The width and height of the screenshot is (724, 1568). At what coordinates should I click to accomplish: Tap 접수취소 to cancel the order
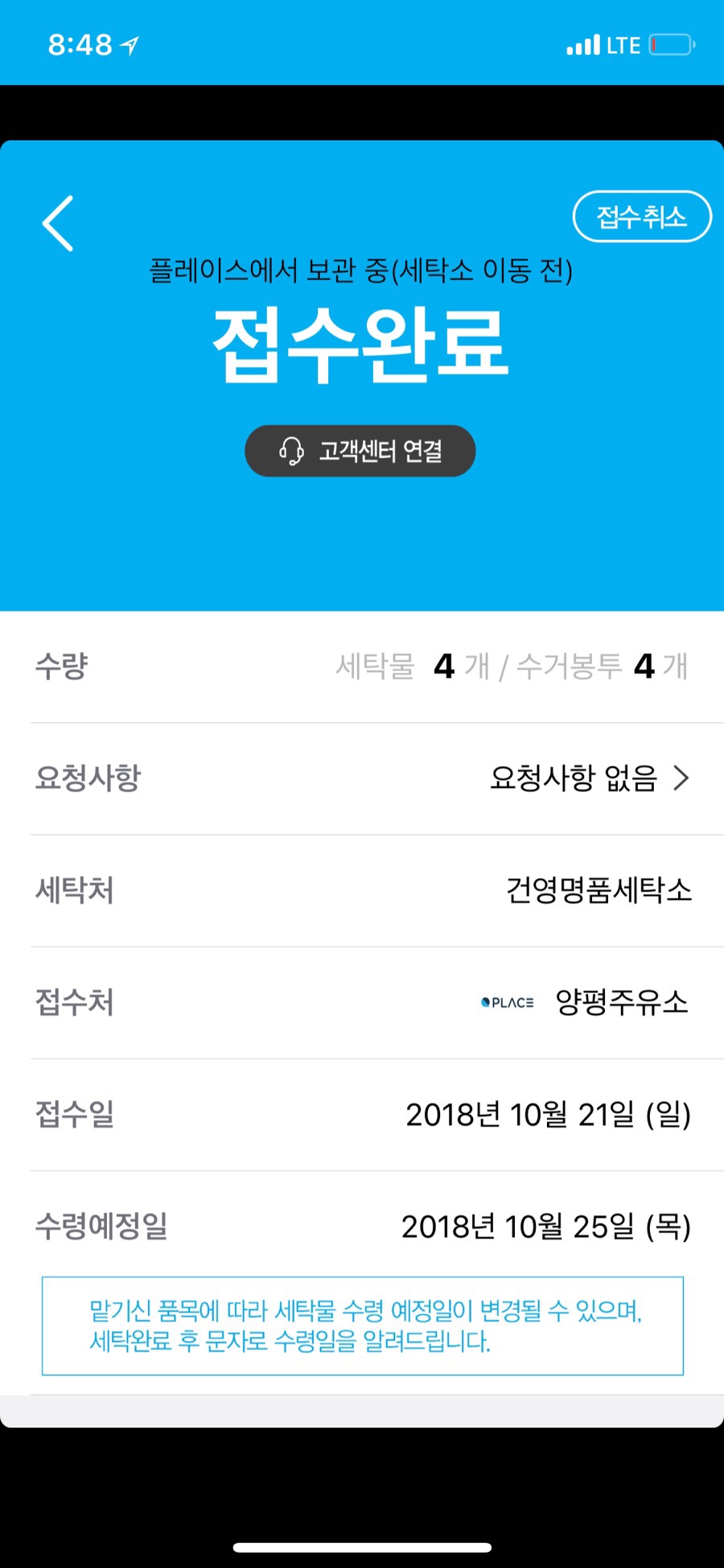click(x=641, y=217)
